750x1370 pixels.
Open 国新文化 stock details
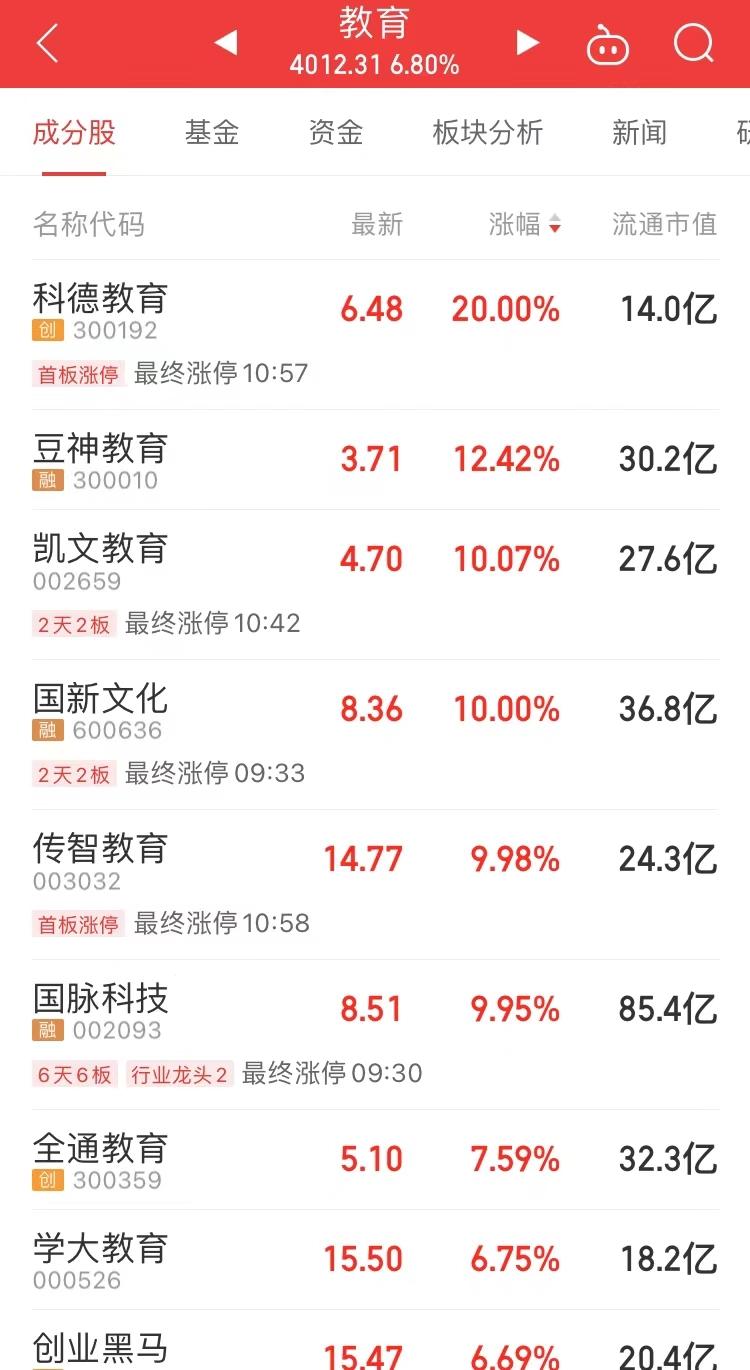coord(98,700)
